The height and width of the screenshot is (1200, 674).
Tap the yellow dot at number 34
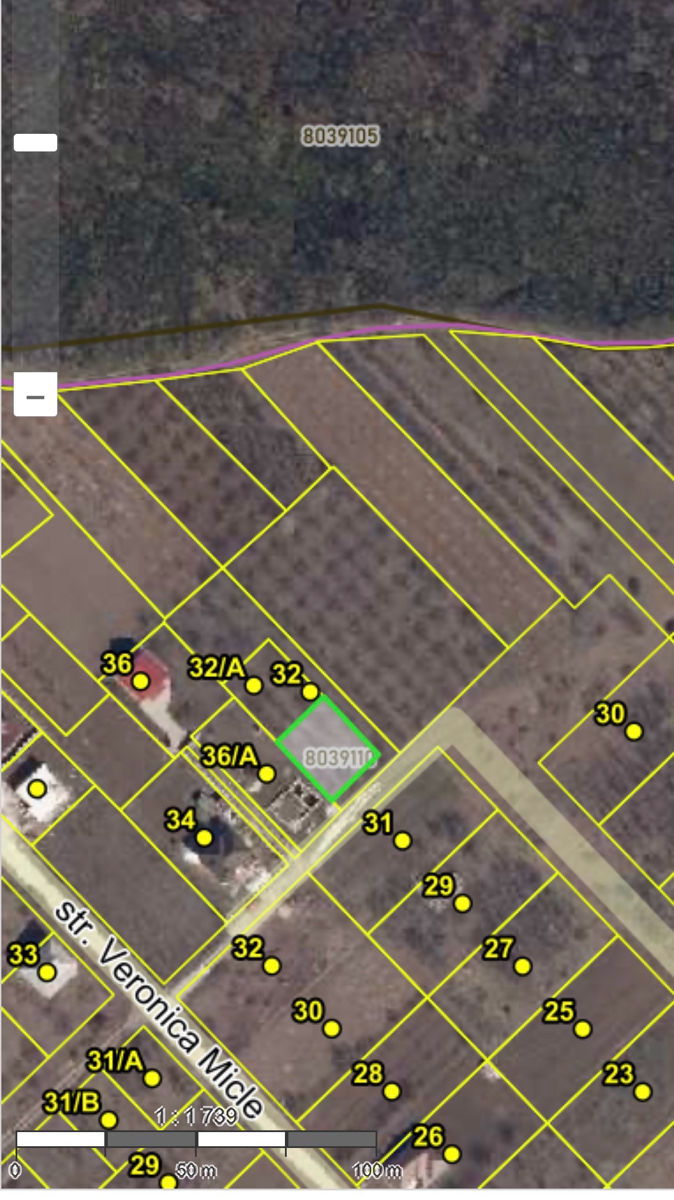tap(204, 837)
